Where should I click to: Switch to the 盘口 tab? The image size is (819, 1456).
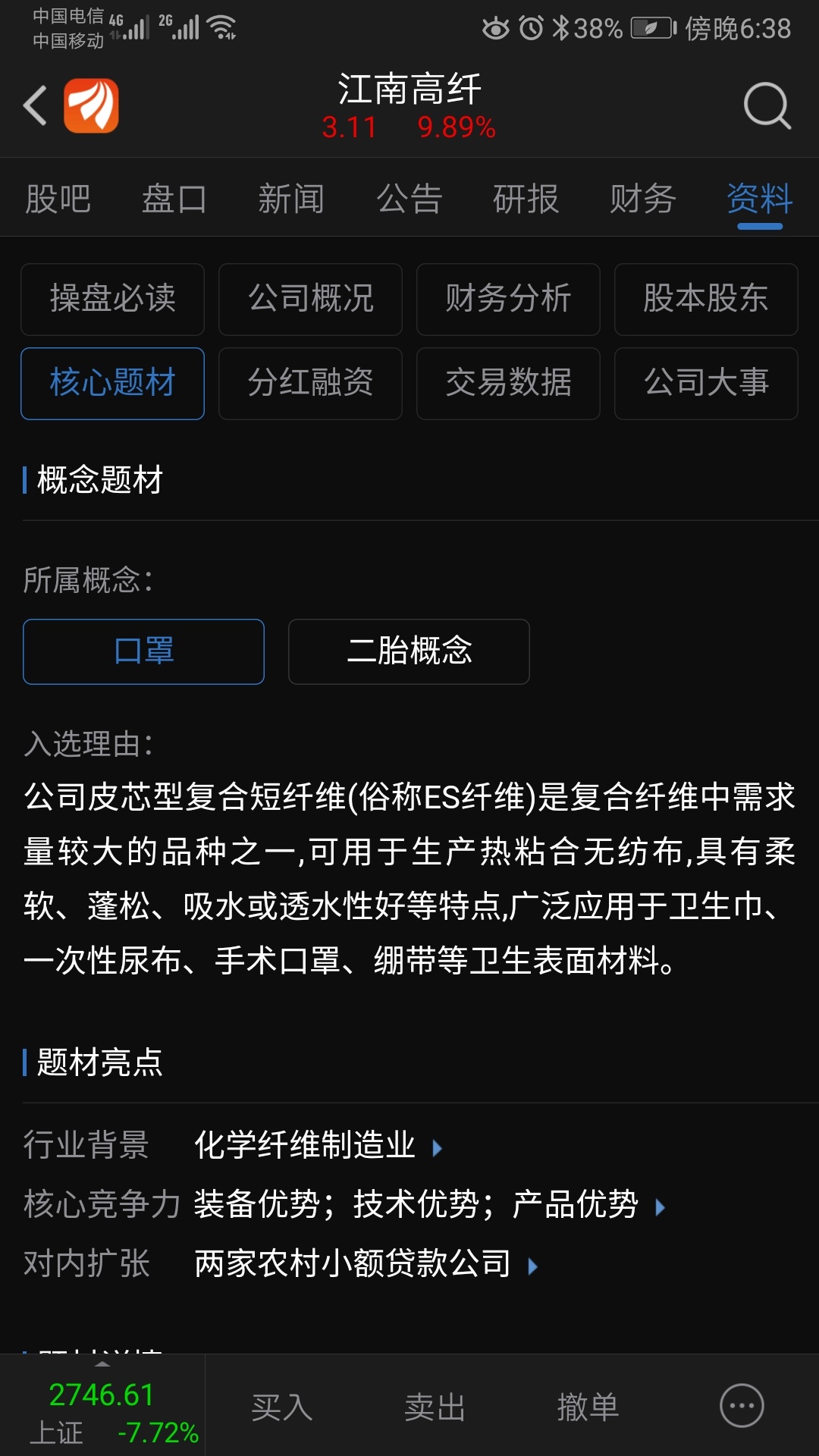[174, 199]
